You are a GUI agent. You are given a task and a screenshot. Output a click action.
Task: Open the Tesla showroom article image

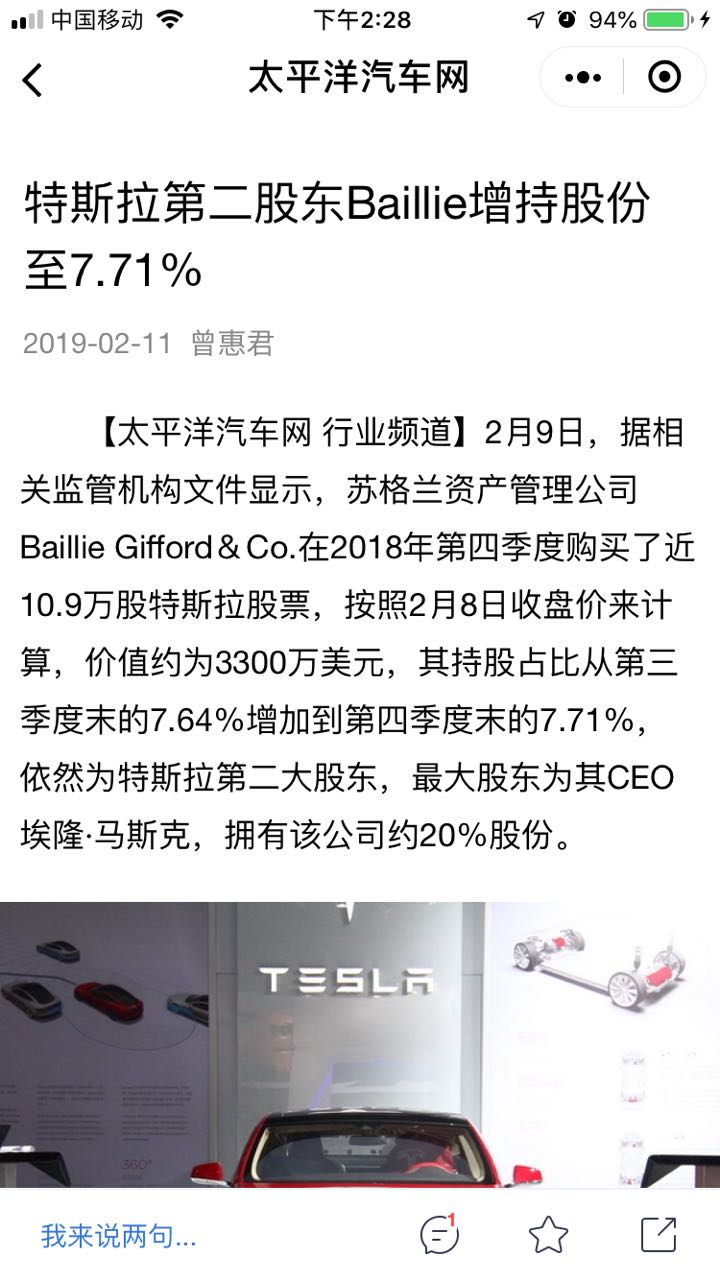pos(360,1040)
